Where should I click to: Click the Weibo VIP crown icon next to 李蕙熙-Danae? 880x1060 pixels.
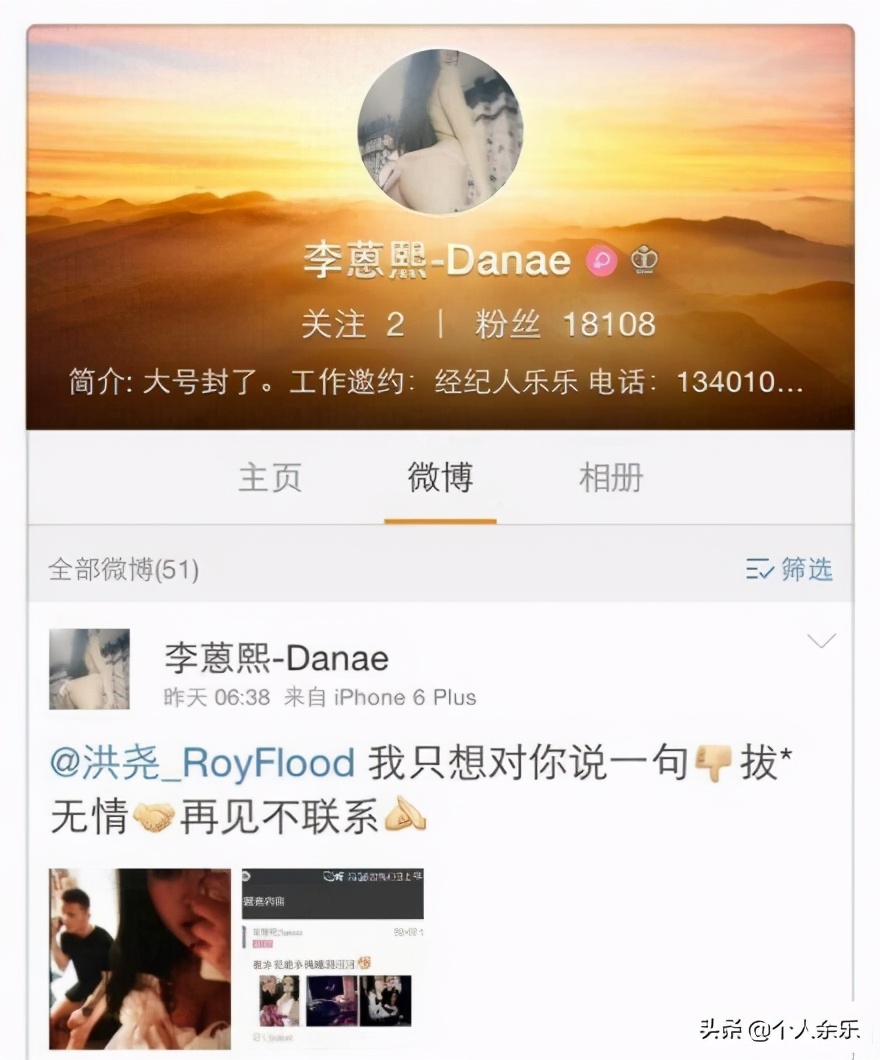(644, 261)
